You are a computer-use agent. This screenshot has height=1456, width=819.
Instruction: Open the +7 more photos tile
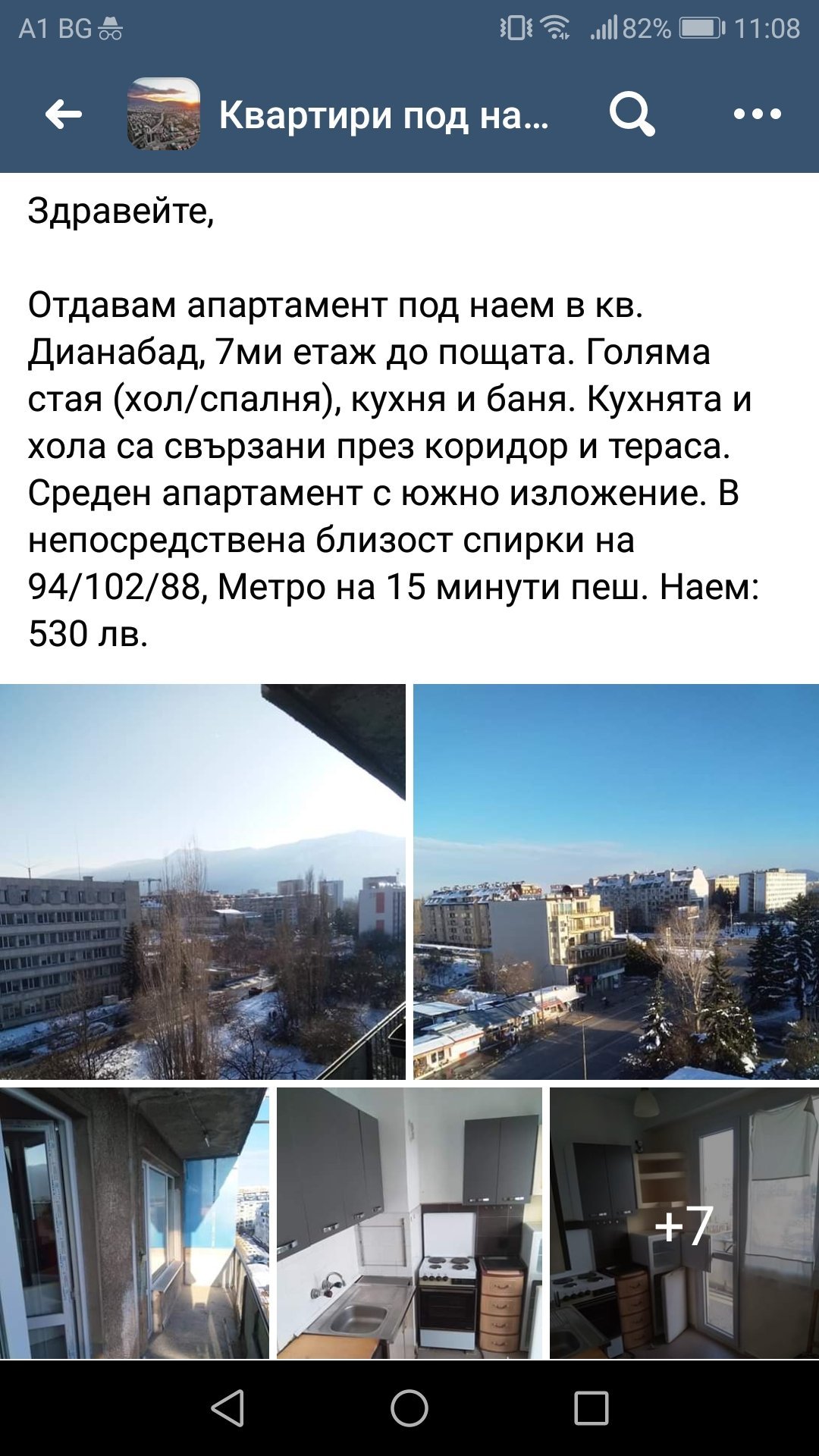point(683,1222)
